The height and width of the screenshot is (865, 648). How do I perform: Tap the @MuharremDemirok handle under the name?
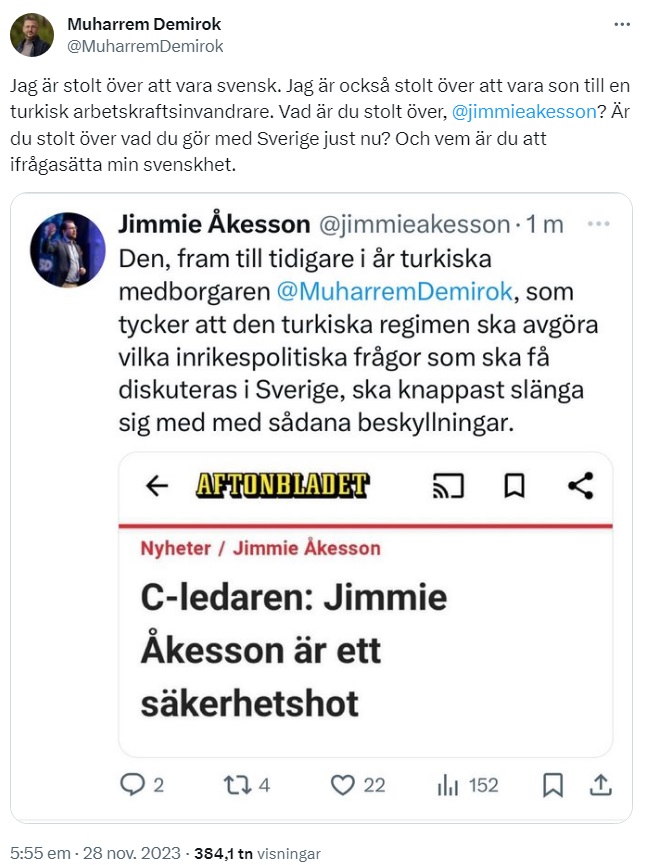pyautogui.click(x=145, y=46)
